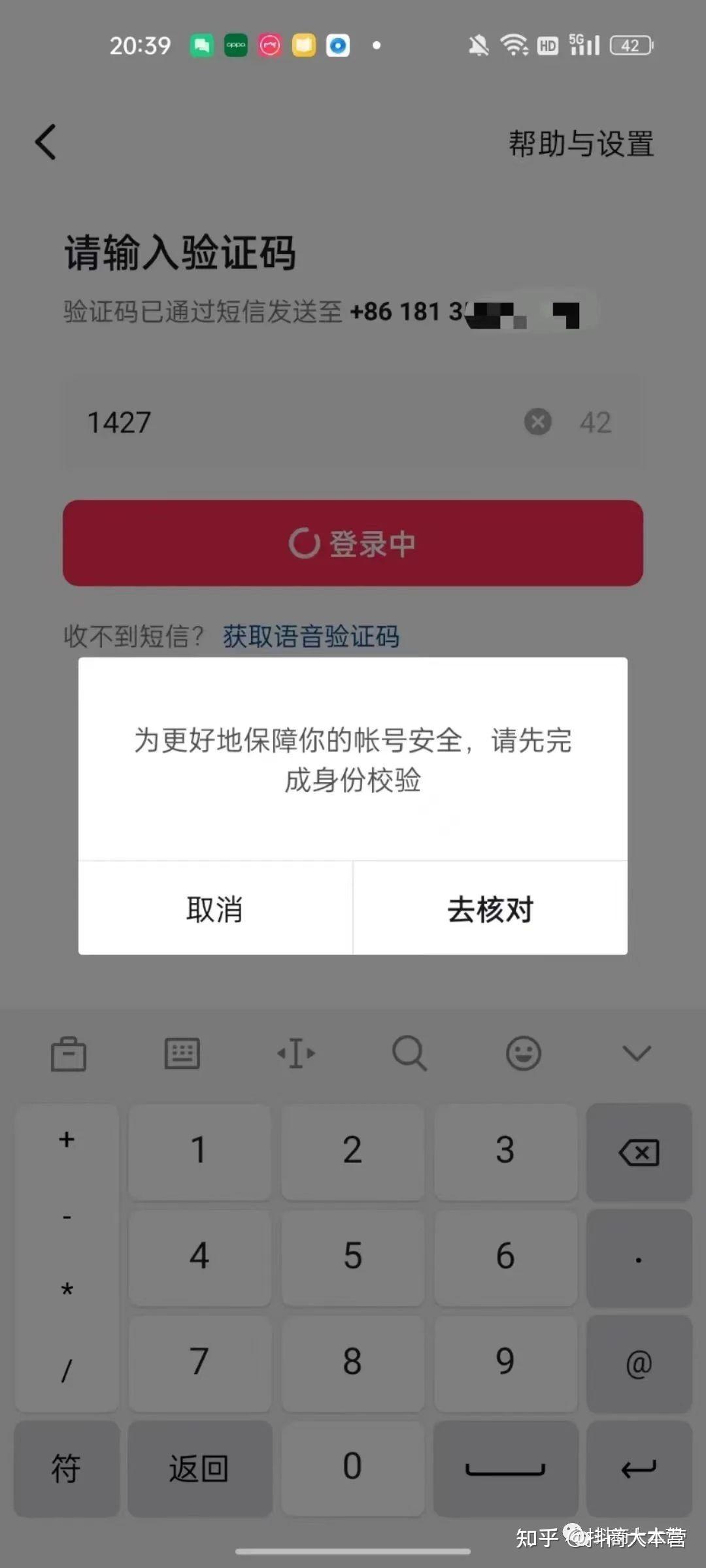Tap 去核对 to verify identity

tap(490, 909)
